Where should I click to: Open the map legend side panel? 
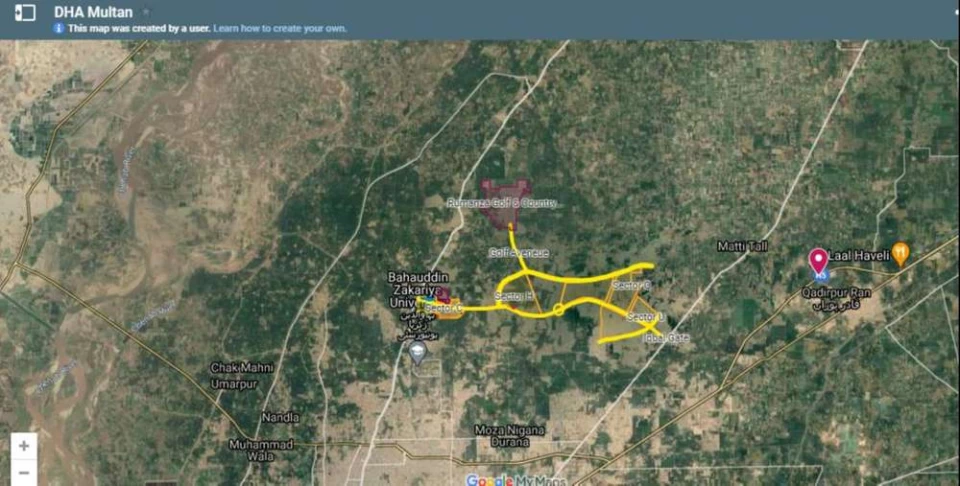point(25,12)
